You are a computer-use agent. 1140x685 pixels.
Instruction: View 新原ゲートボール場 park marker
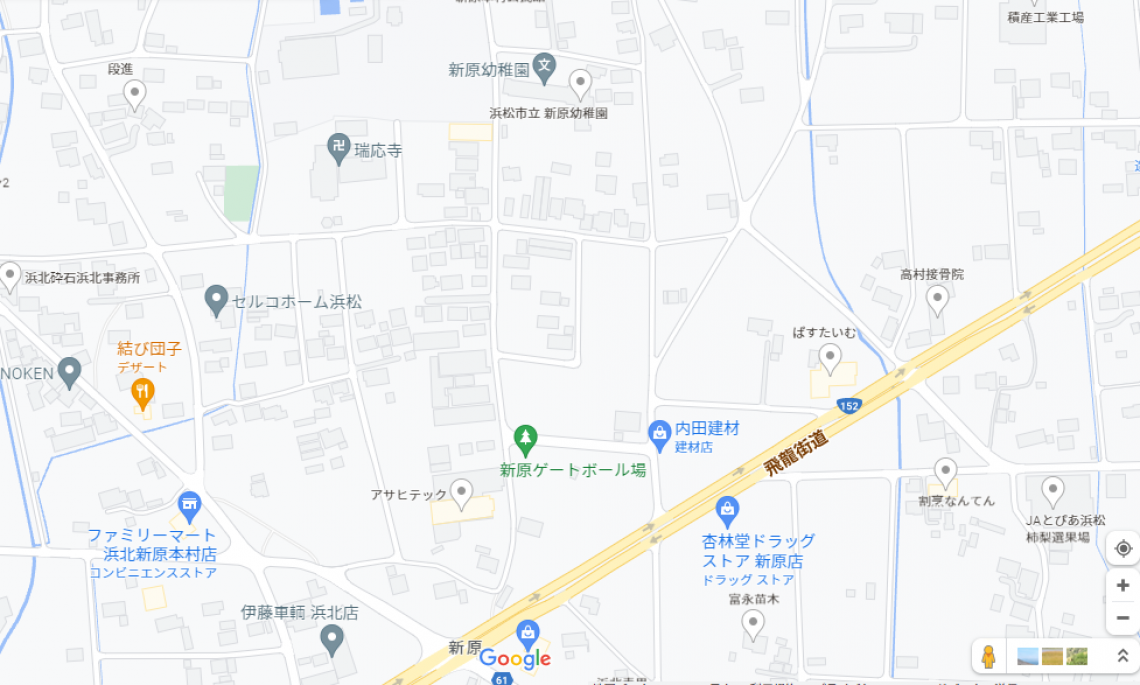(525, 439)
